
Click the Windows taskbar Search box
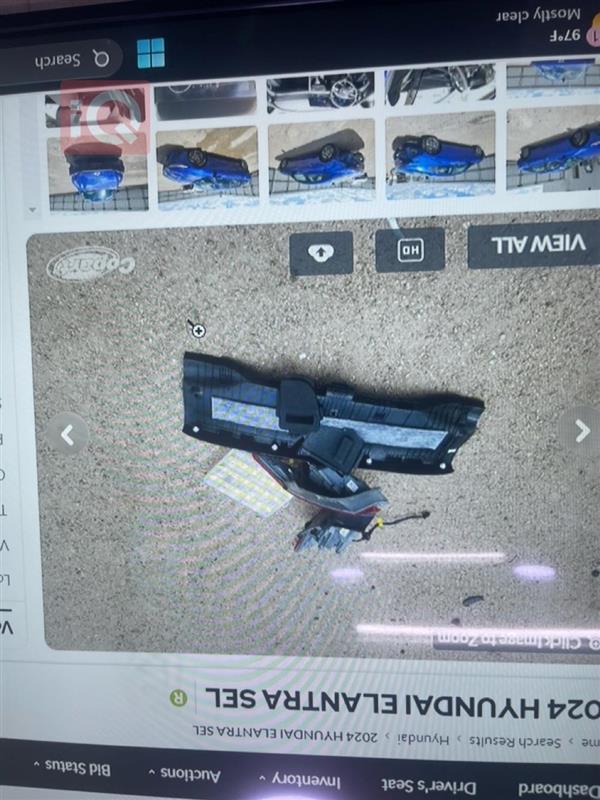[70, 61]
